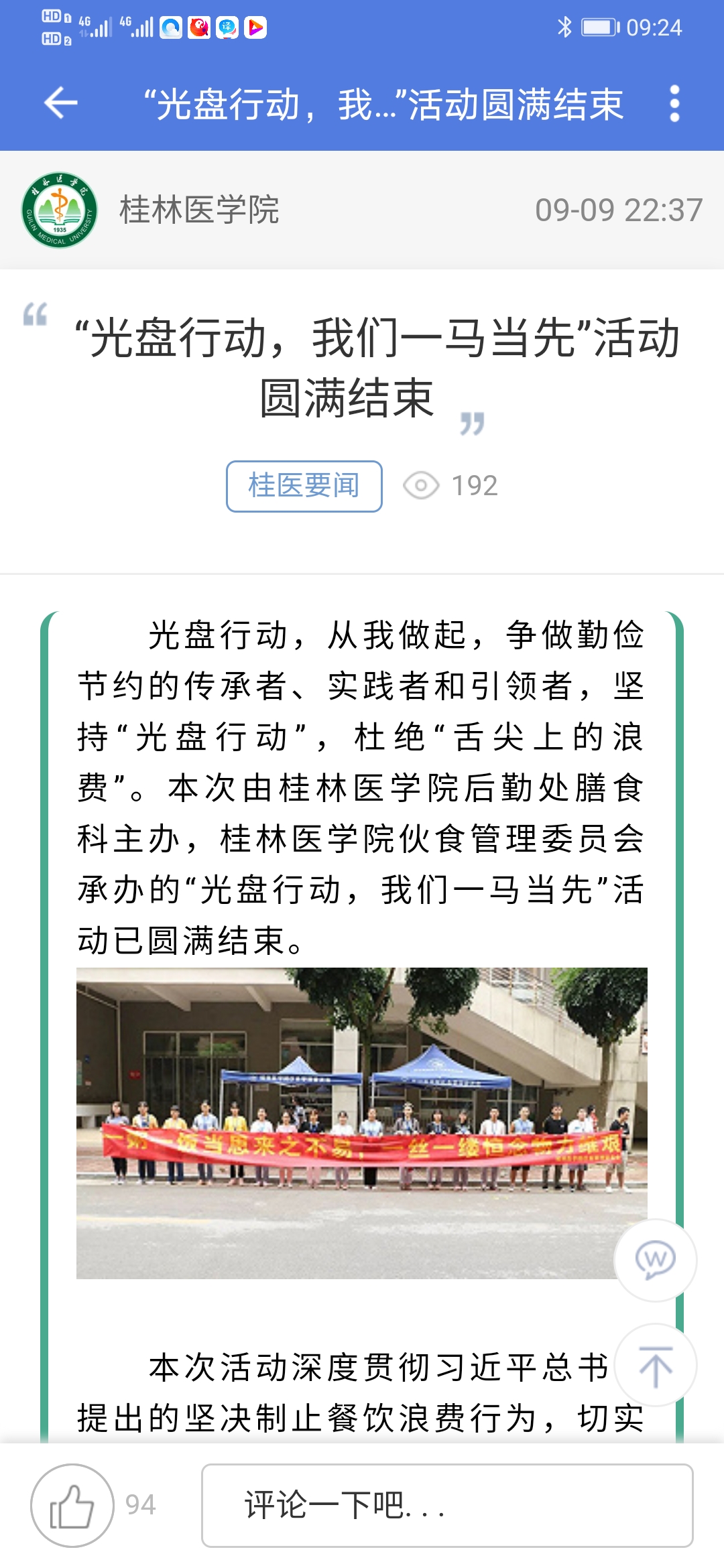Open the three-dot overflow menu
724x1568 pixels.
coord(674,103)
